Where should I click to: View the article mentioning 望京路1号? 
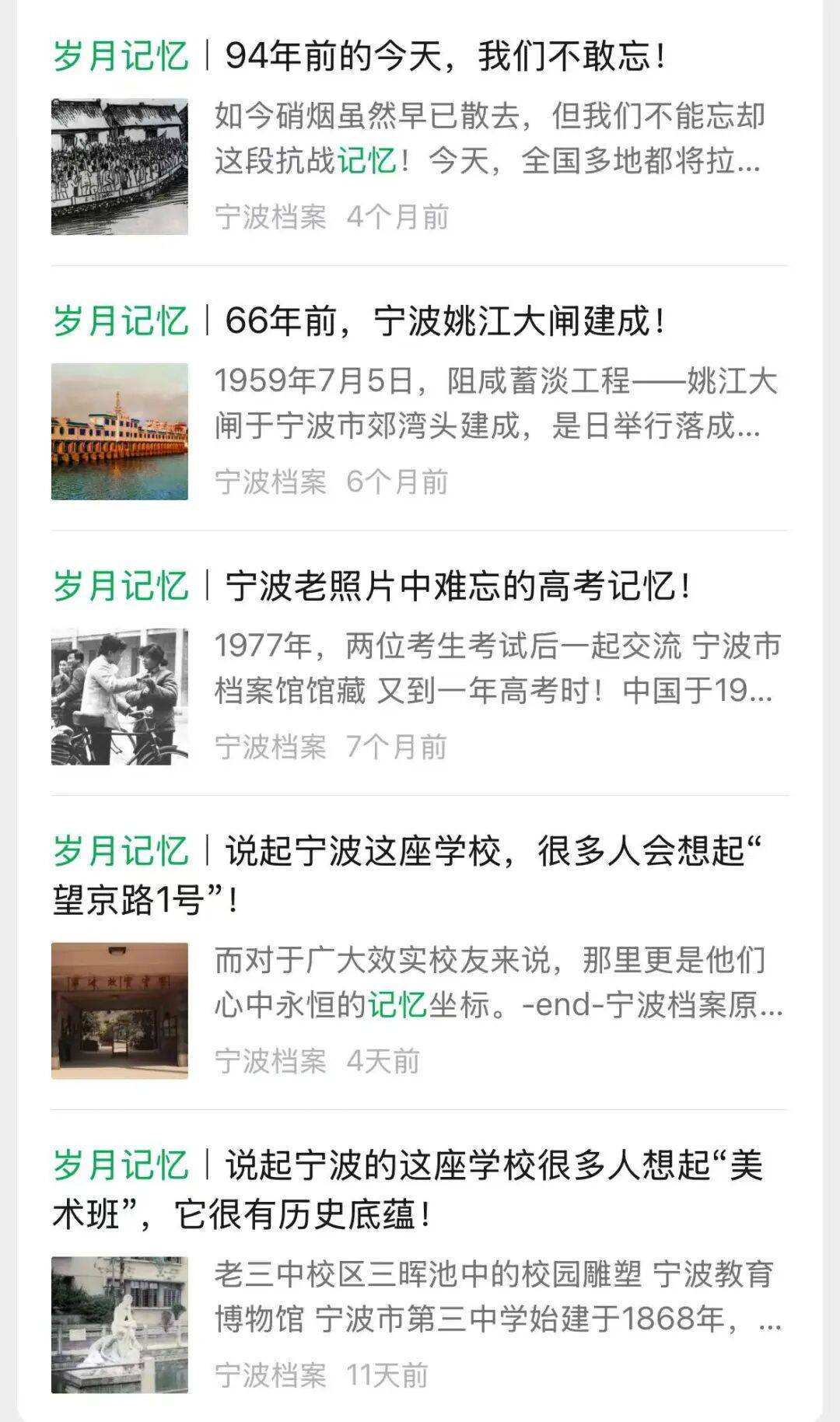pos(492,851)
